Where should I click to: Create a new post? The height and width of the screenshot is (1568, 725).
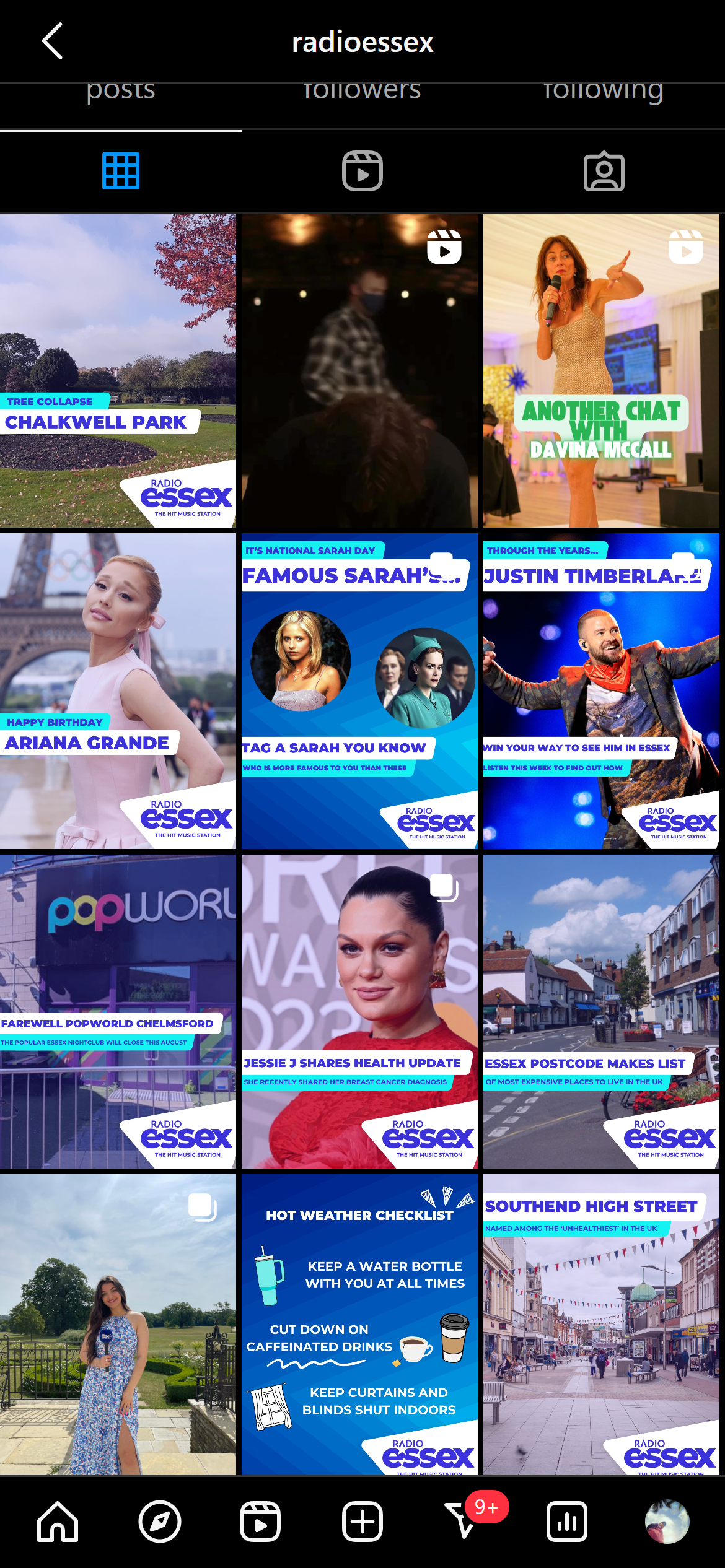pyautogui.click(x=362, y=1522)
